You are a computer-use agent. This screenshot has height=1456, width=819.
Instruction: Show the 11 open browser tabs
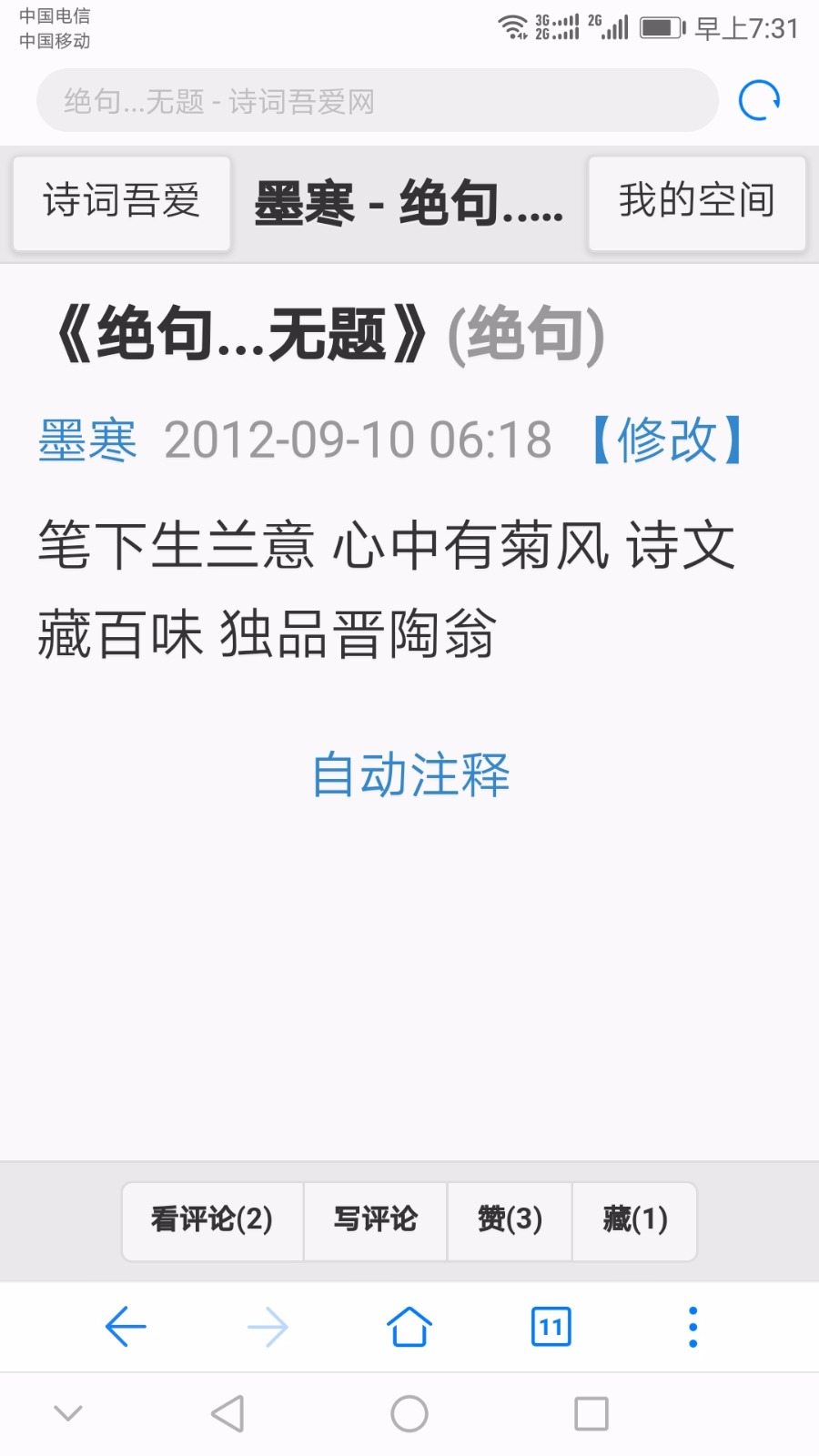pos(551,1327)
